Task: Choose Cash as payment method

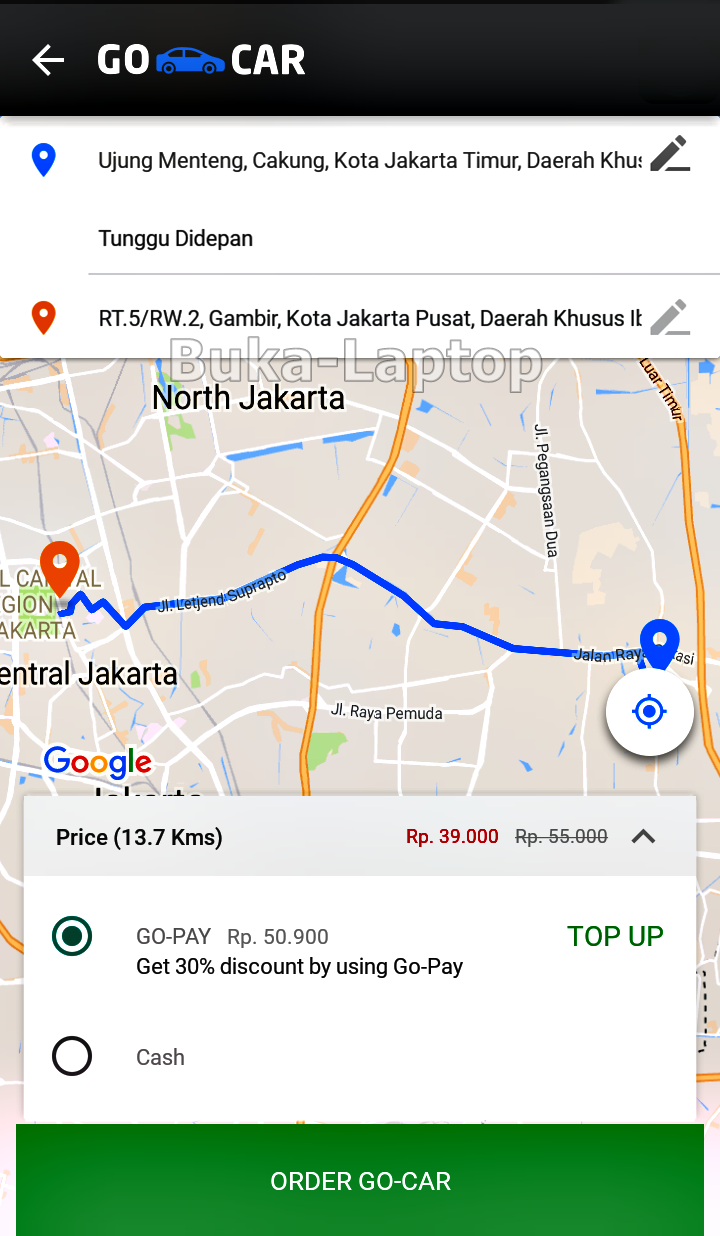Action: point(72,1056)
